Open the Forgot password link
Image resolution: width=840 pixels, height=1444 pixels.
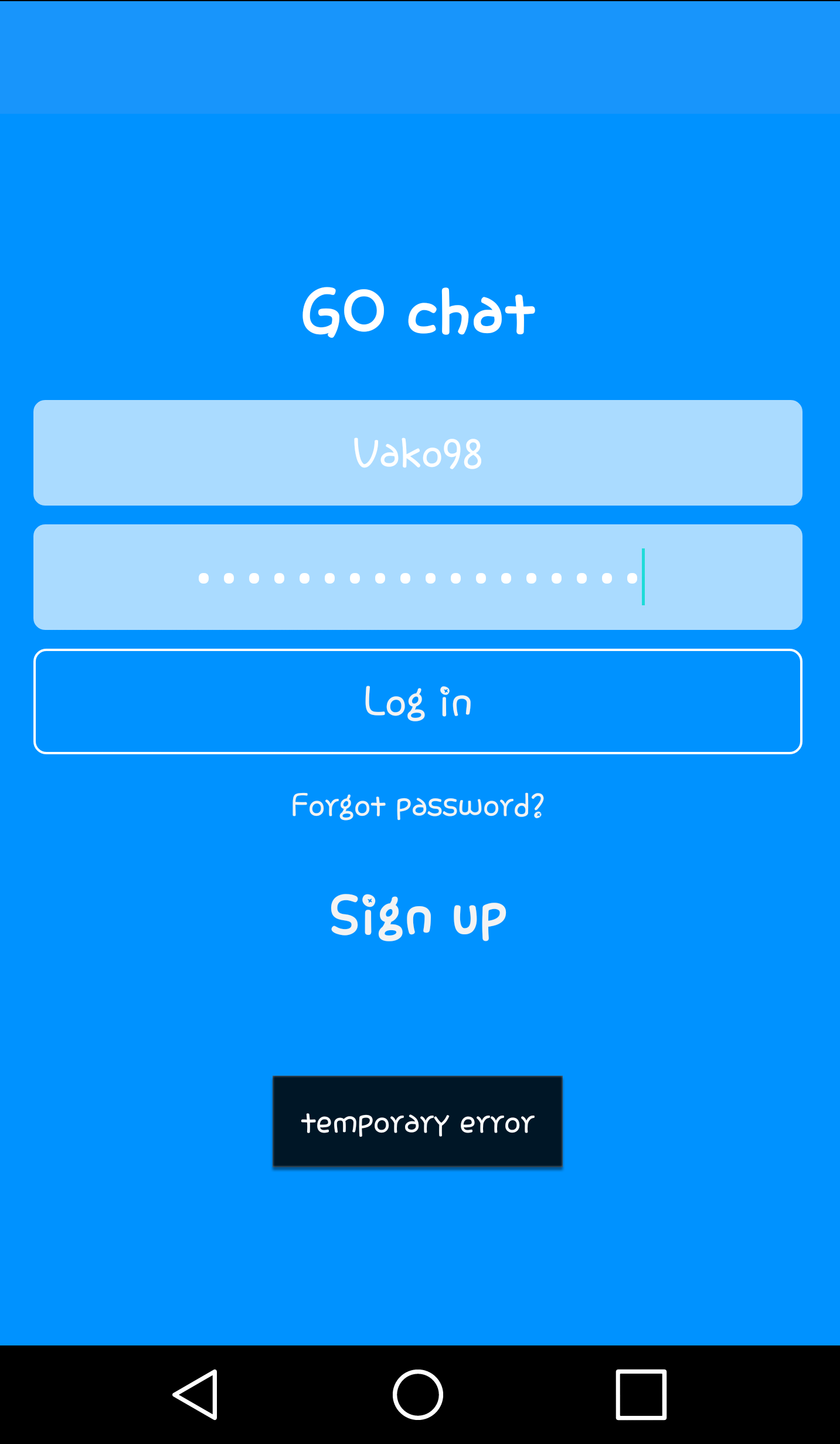point(417,806)
